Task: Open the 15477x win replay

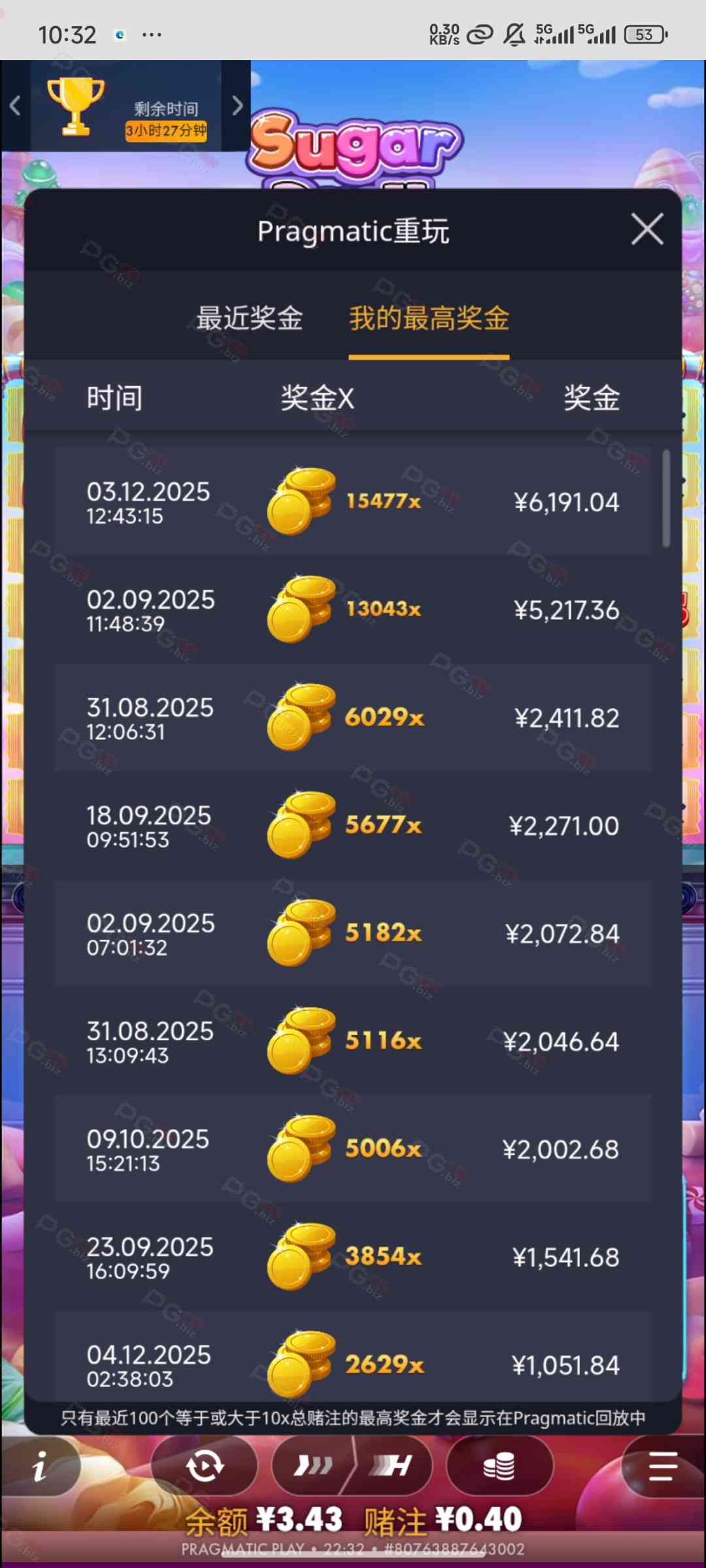Action: point(353,502)
